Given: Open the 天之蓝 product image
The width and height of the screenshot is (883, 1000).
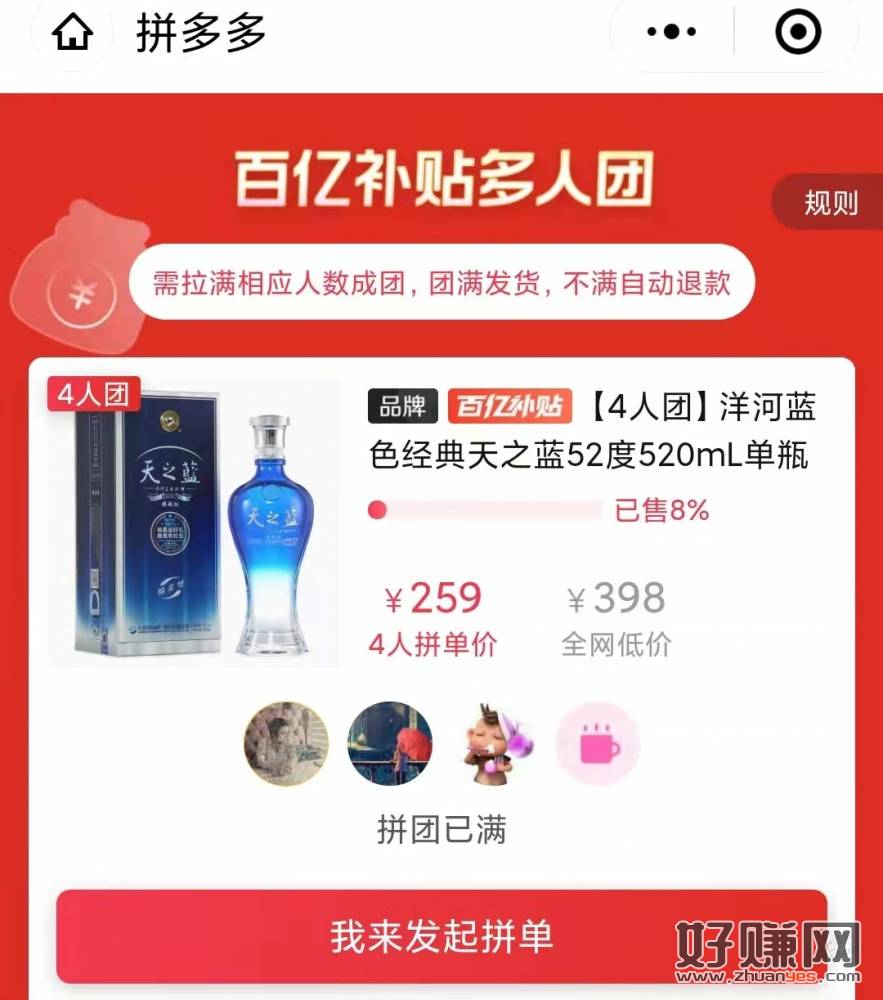Looking at the screenshot, I should click(194, 522).
